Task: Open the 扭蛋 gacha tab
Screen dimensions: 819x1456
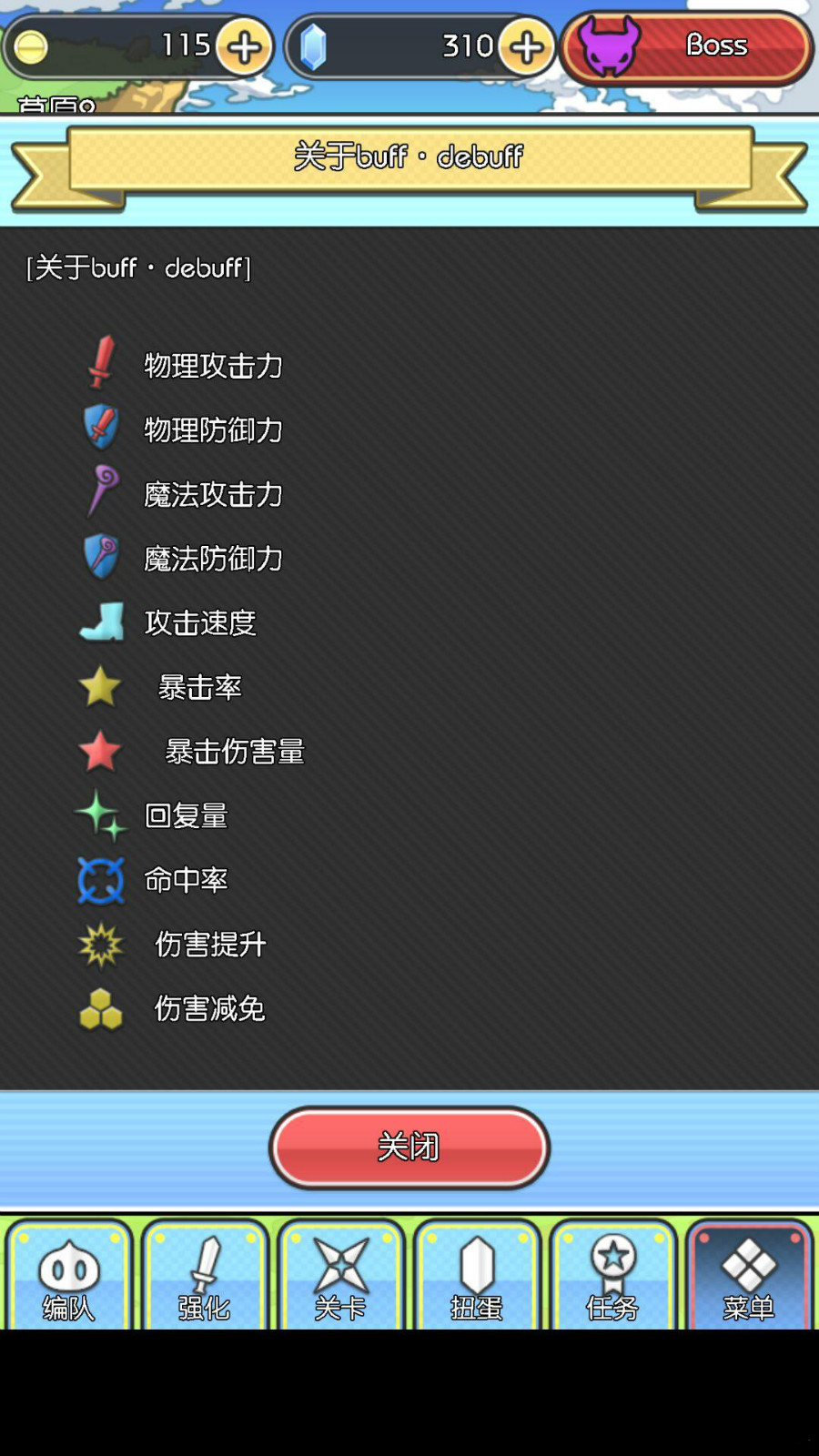Action: pyautogui.click(x=477, y=1274)
